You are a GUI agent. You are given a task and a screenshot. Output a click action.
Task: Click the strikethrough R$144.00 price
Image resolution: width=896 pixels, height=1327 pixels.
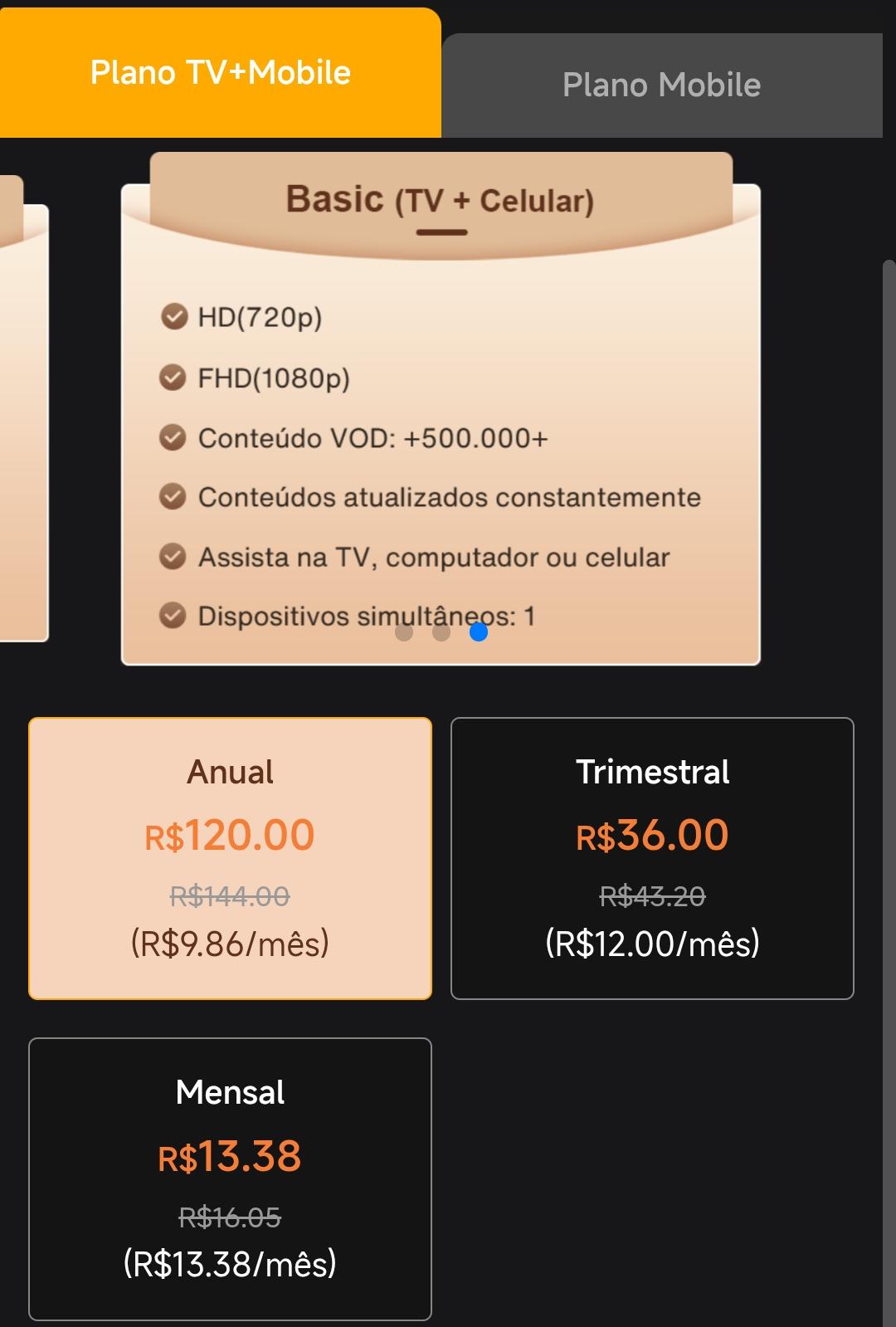pyautogui.click(x=230, y=895)
